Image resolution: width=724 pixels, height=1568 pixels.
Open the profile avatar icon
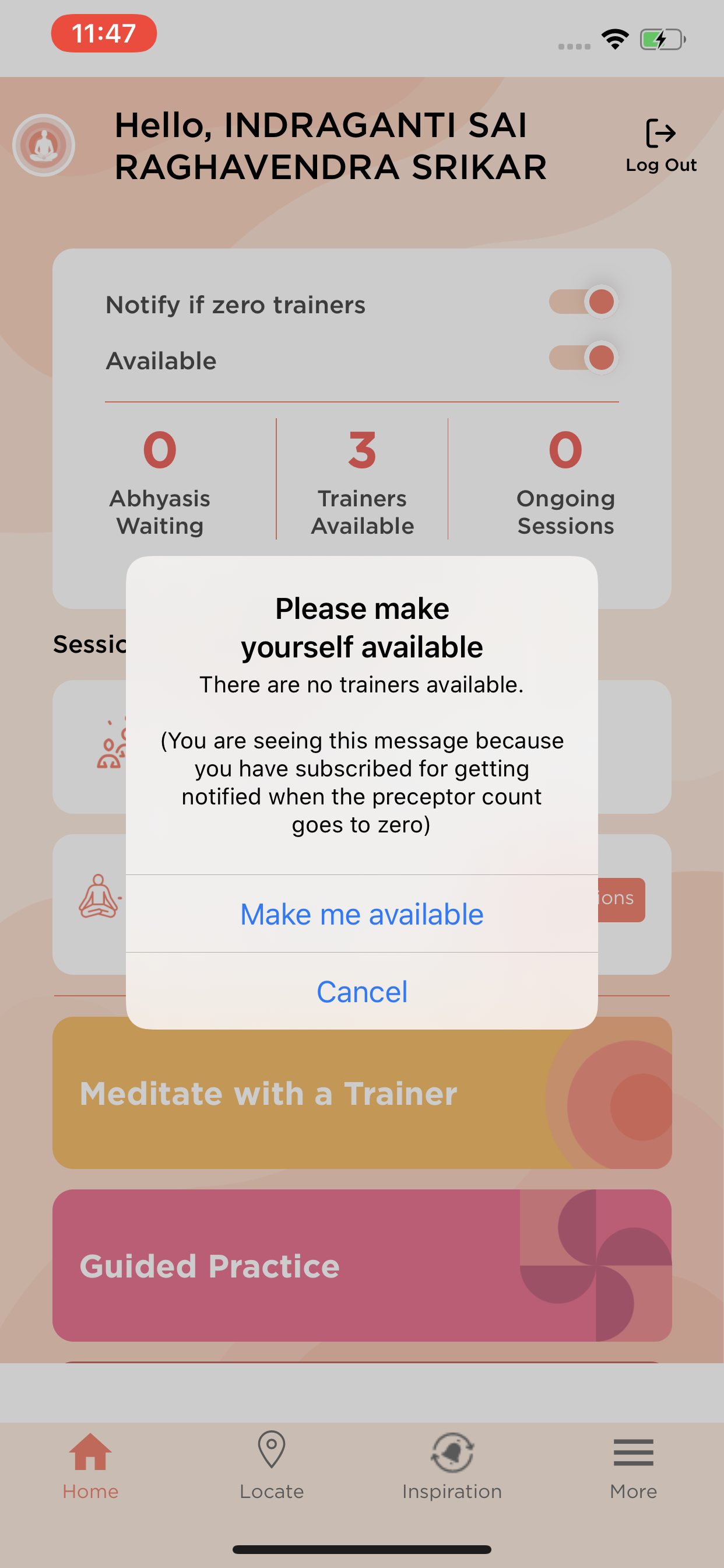pyautogui.click(x=44, y=145)
